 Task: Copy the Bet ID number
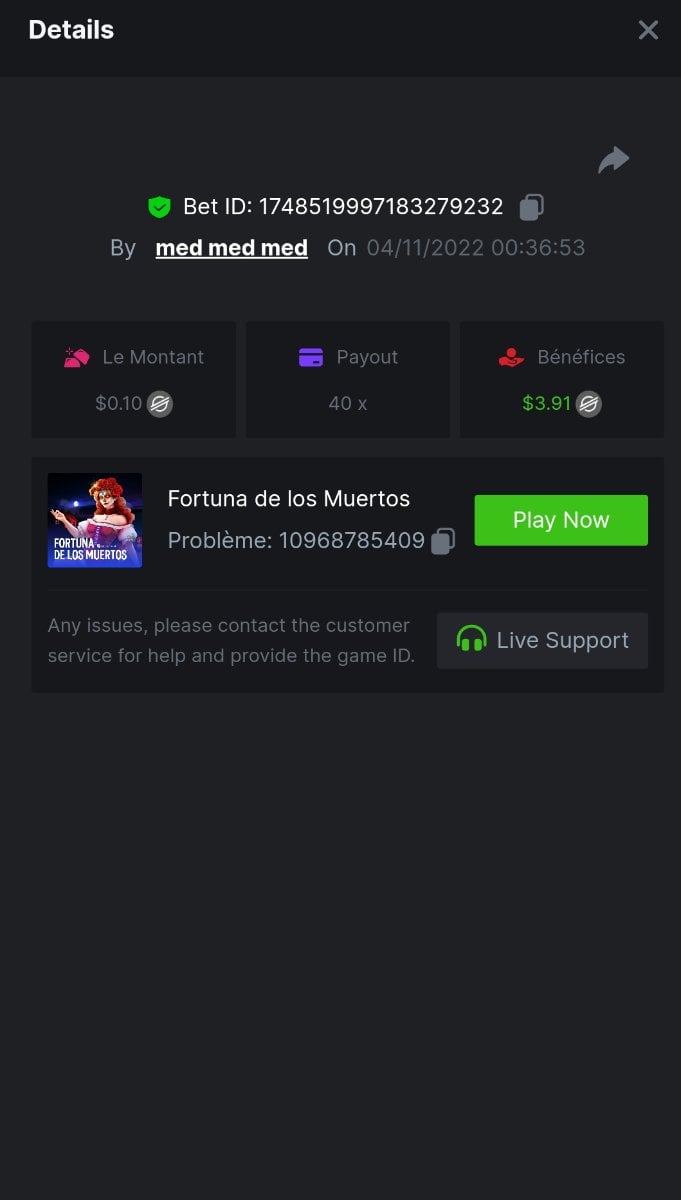click(531, 207)
